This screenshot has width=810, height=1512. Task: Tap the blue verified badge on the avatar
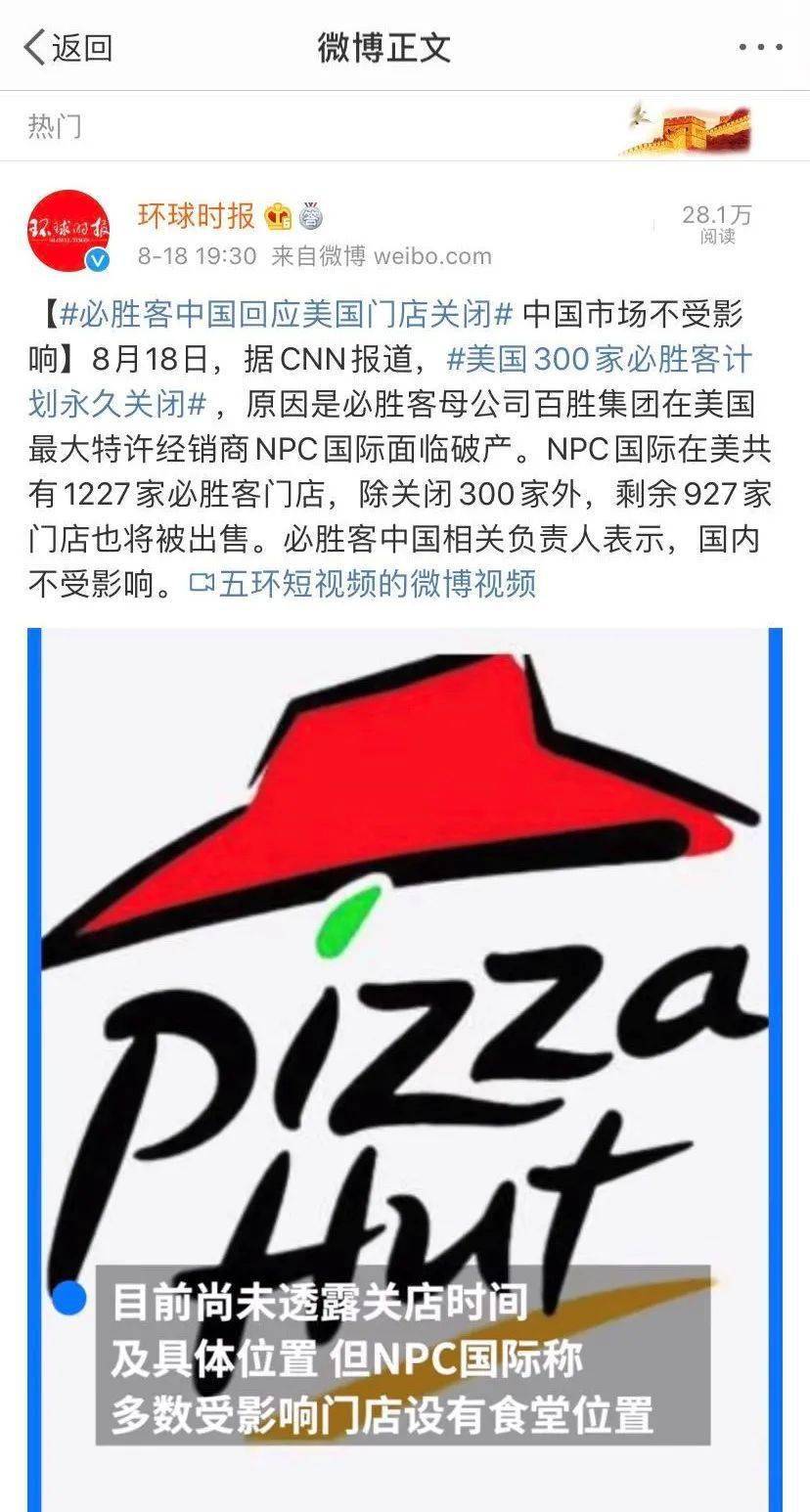tap(96, 260)
